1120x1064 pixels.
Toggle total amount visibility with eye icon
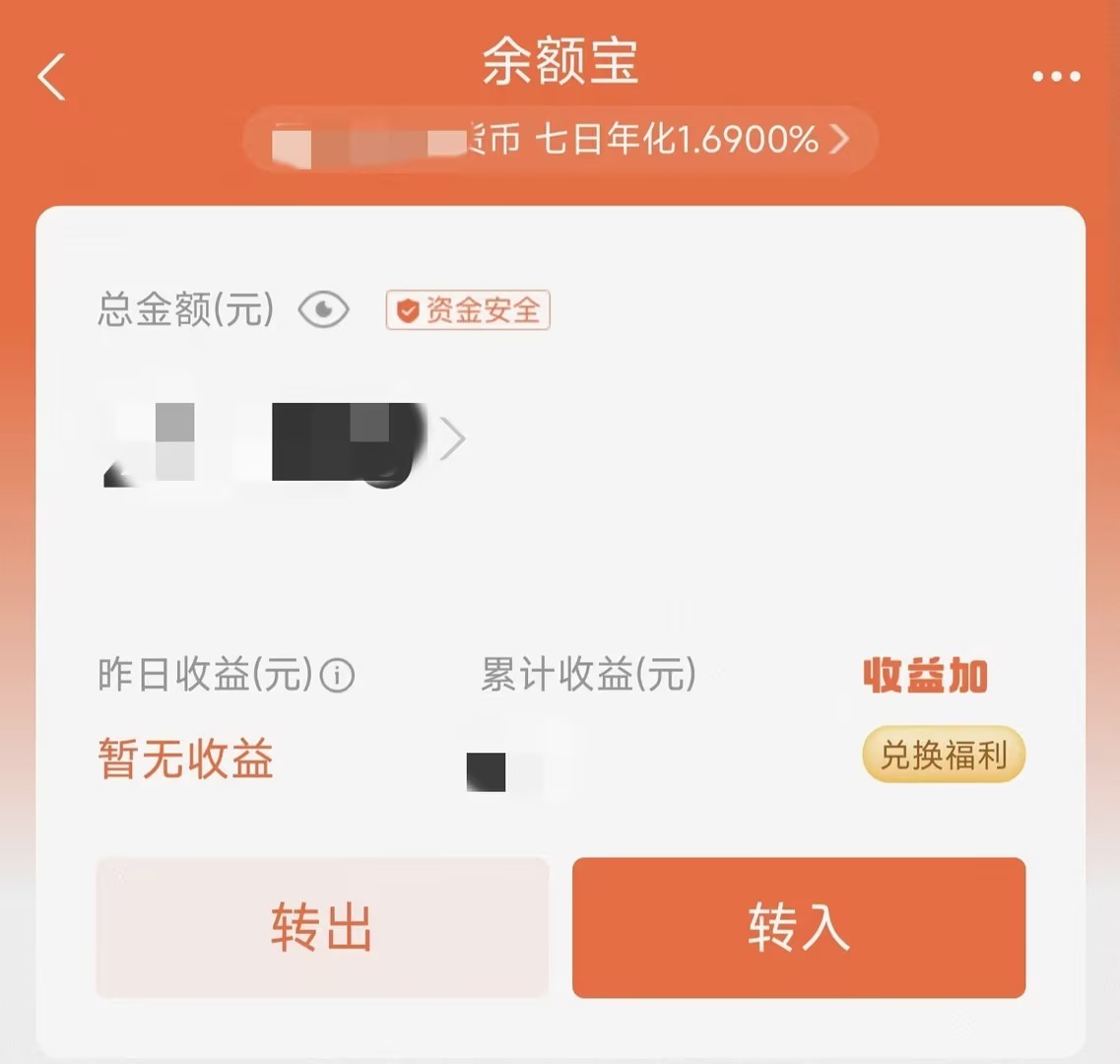(323, 311)
